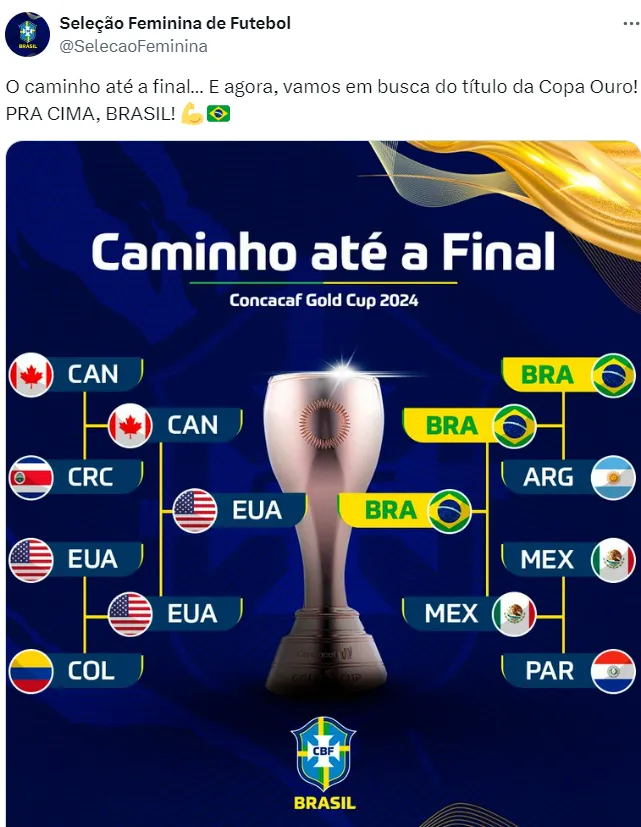Open the Caminho até a Final image
This screenshot has width=641, height=827.
[322, 480]
